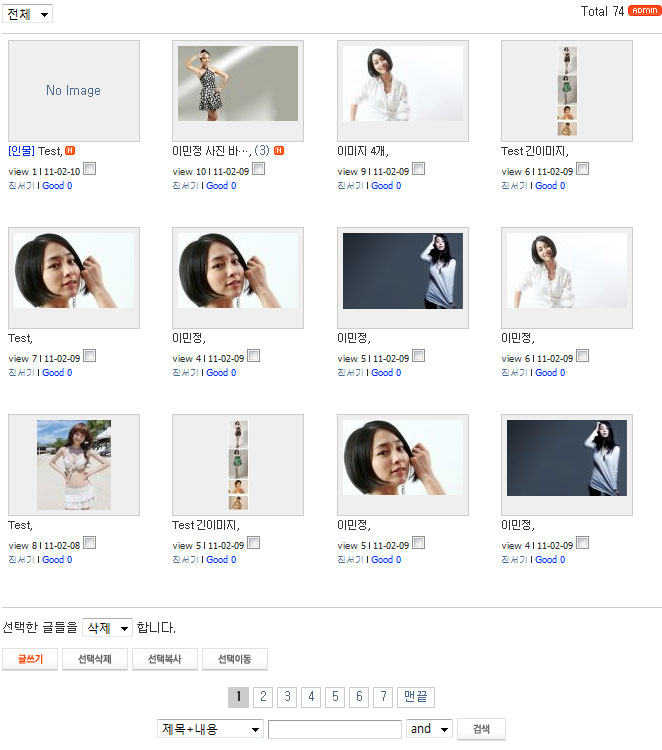Open the No Image Test post
The height and width of the screenshot is (750, 662).
pyautogui.click(x=73, y=91)
